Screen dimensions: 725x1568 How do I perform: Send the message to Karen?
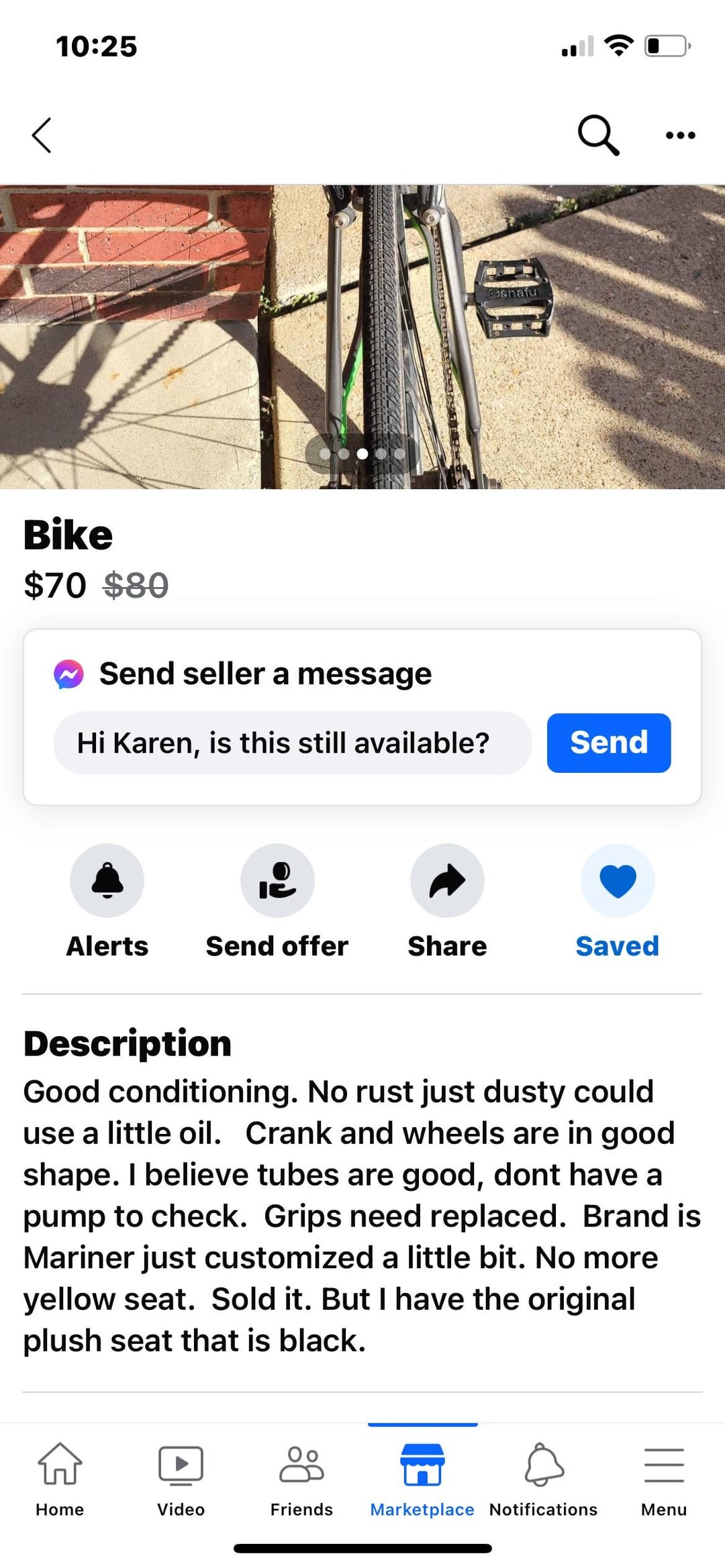(x=608, y=743)
